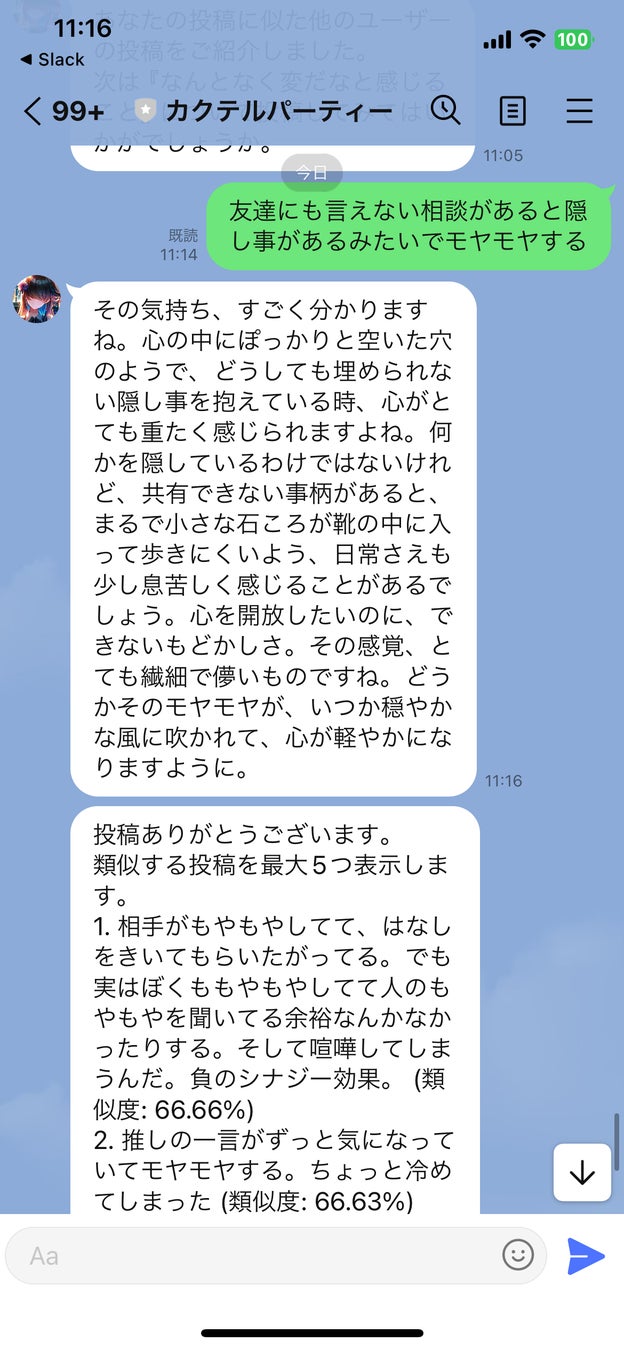This screenshot has width=624, height=1350.
Task: Open the emoji sticker picker
Action: (x=517, y=1255)
